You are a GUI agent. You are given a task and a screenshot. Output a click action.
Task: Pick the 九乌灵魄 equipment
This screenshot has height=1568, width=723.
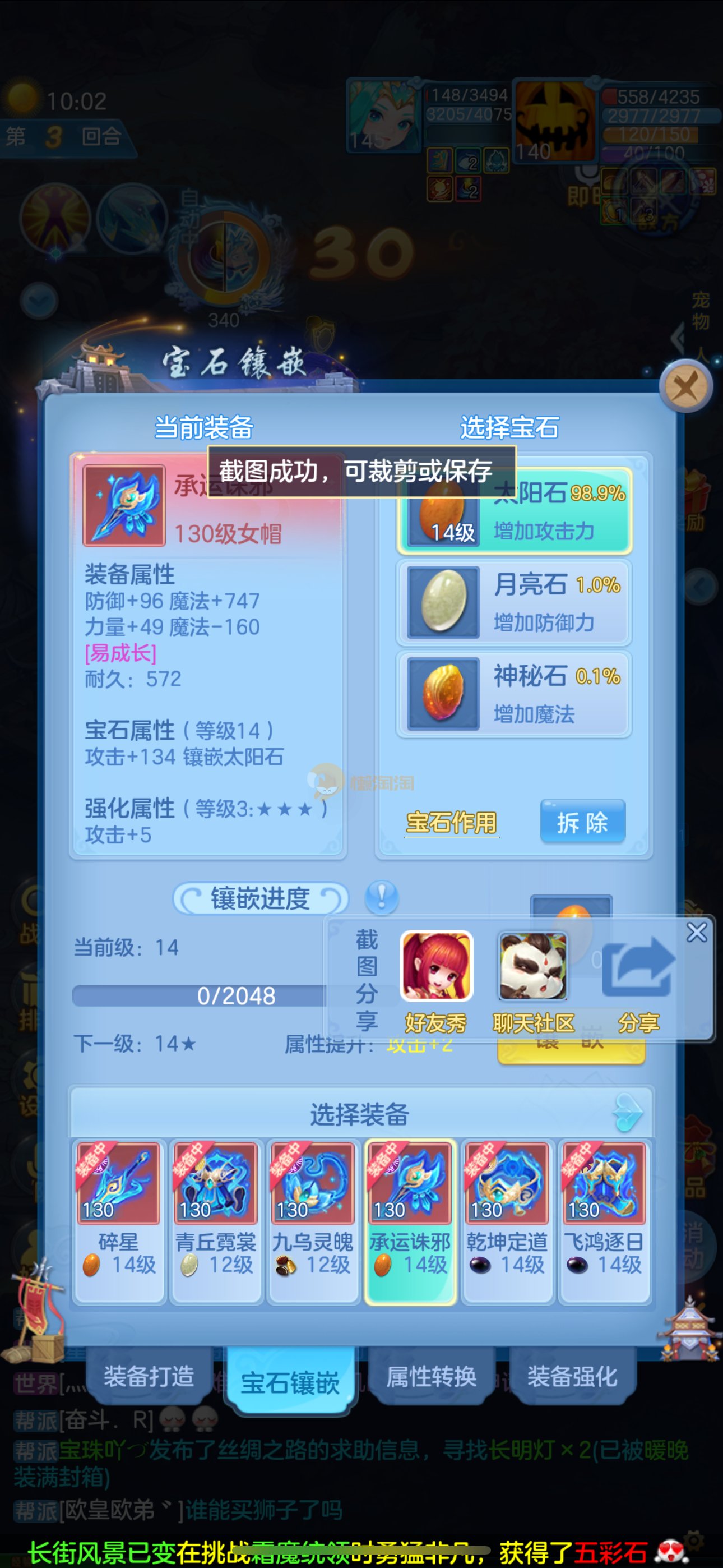pos(313,1221)
